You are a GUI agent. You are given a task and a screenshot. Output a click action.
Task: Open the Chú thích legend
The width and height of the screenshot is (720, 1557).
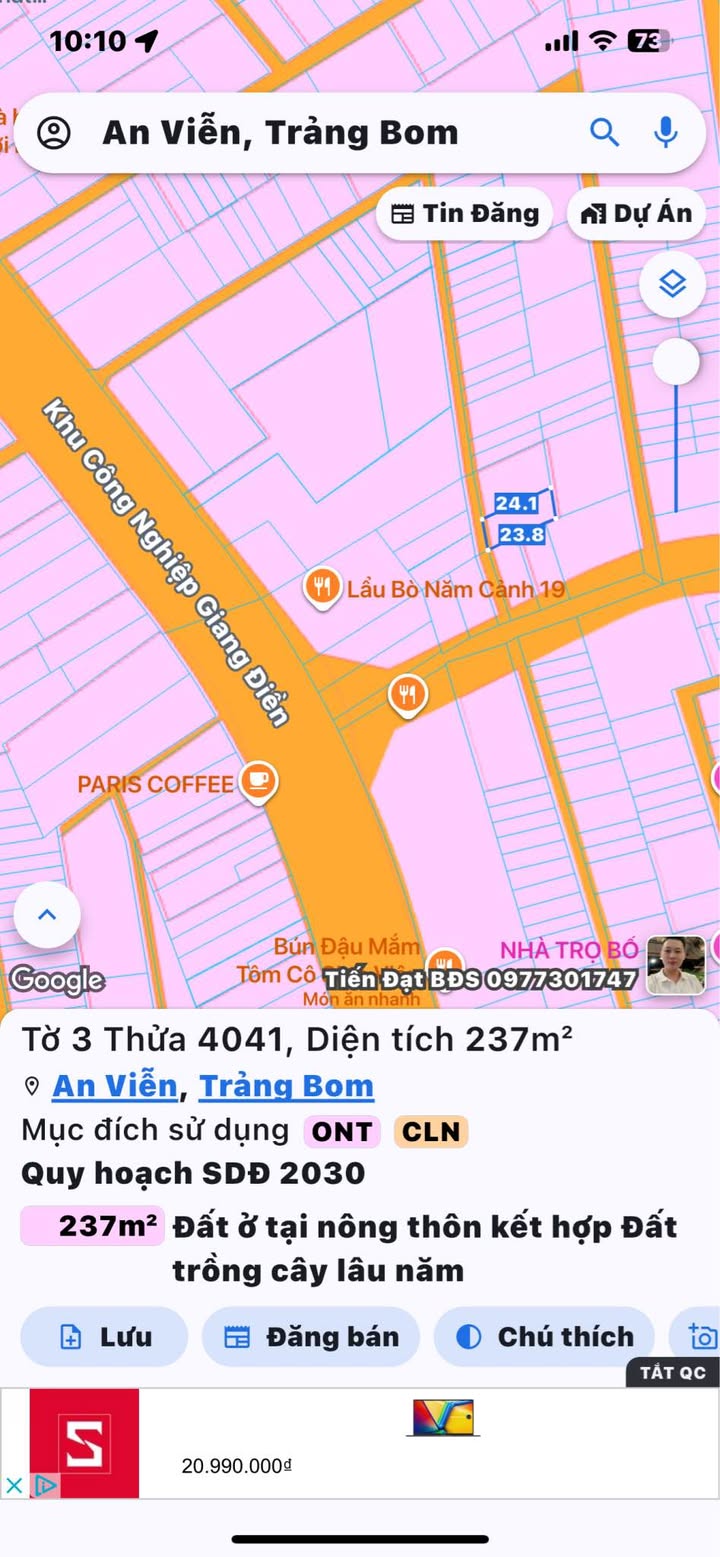click(544, 1336)
